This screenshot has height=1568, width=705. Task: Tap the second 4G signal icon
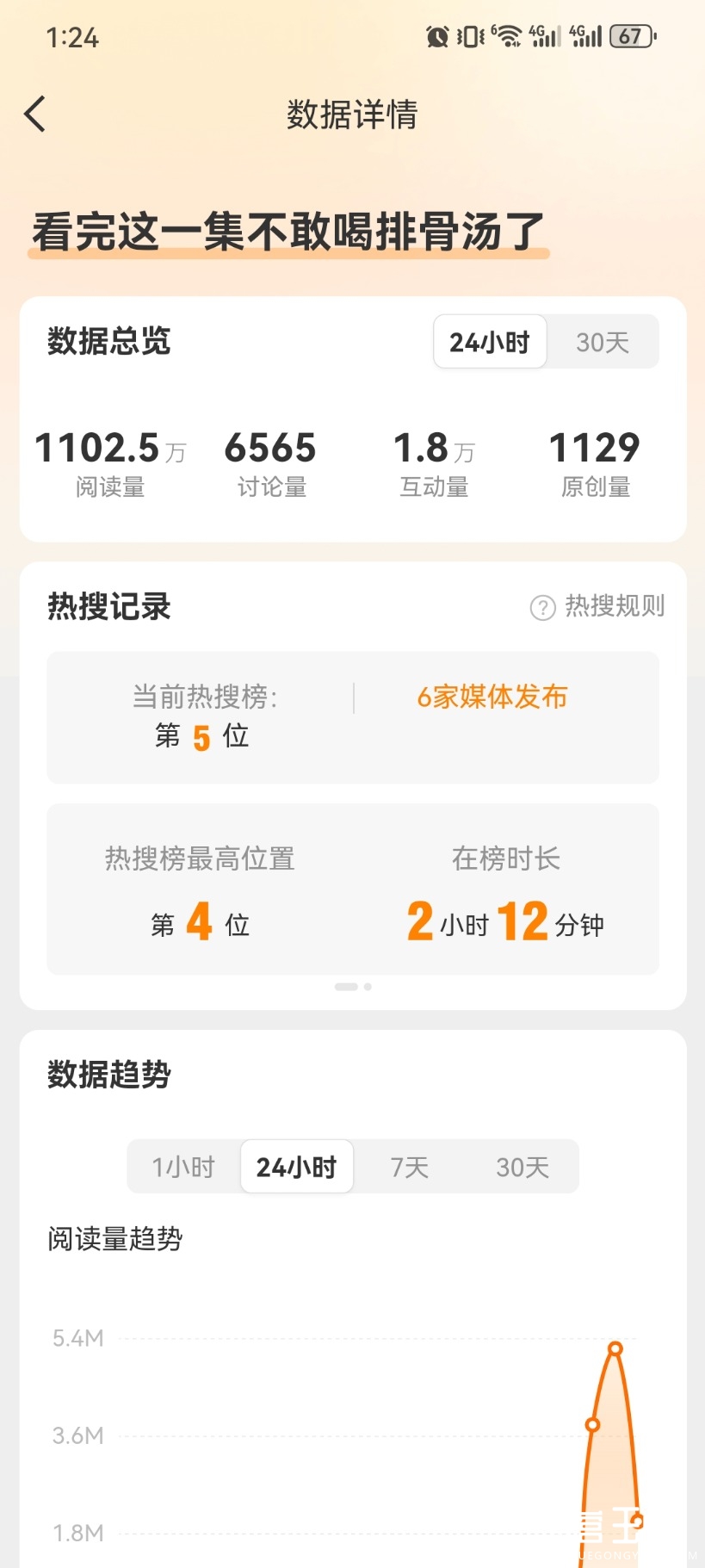(x=589, y=35)
